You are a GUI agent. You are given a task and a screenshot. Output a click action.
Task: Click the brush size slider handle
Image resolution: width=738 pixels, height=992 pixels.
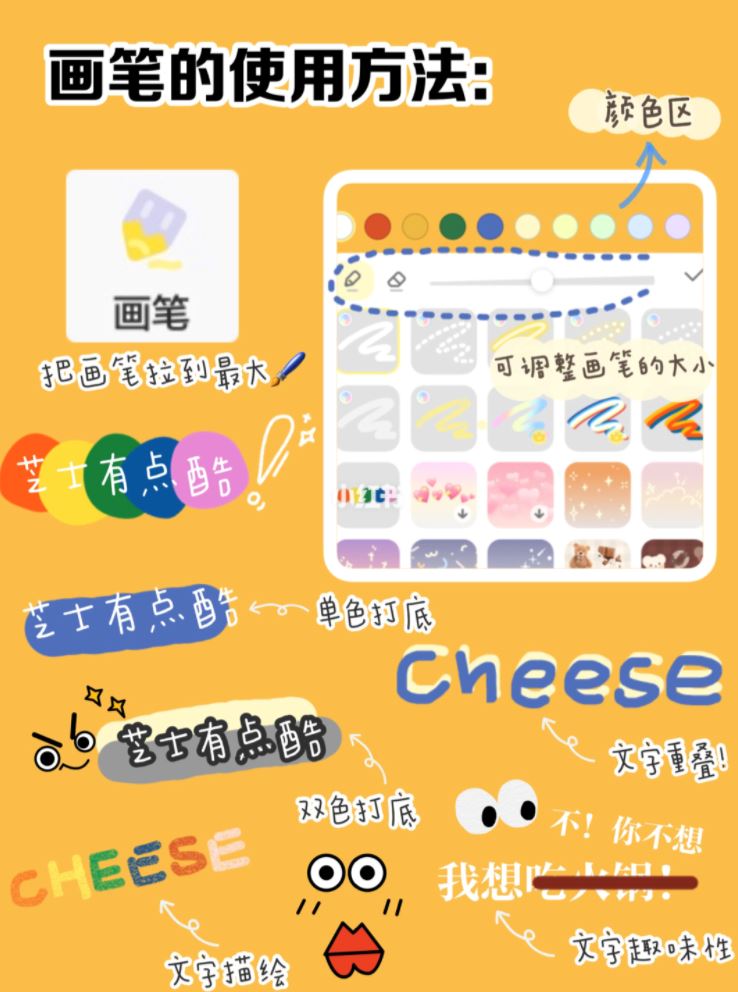[539, 278]
